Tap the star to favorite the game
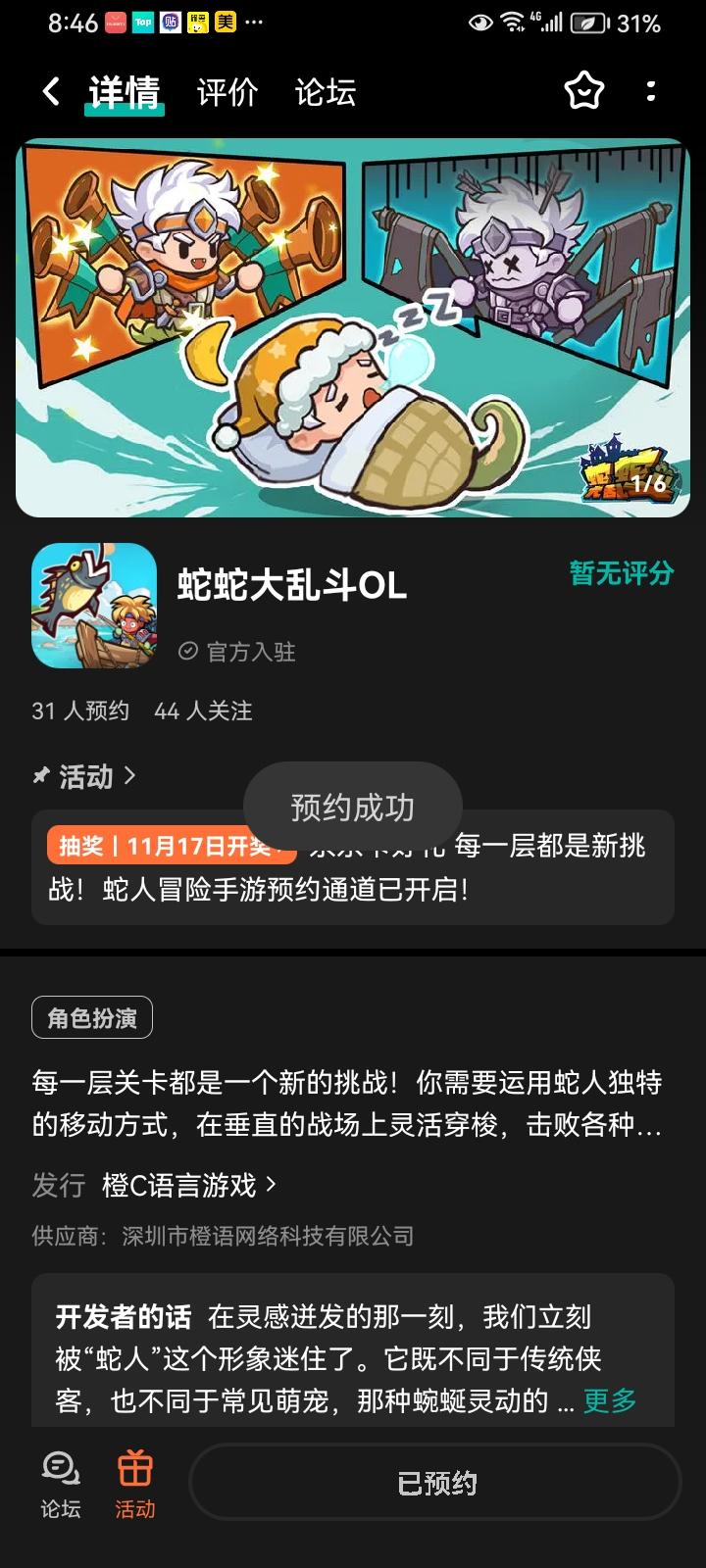The height and width of the screenshot is (1568, 706). [585, 89]
